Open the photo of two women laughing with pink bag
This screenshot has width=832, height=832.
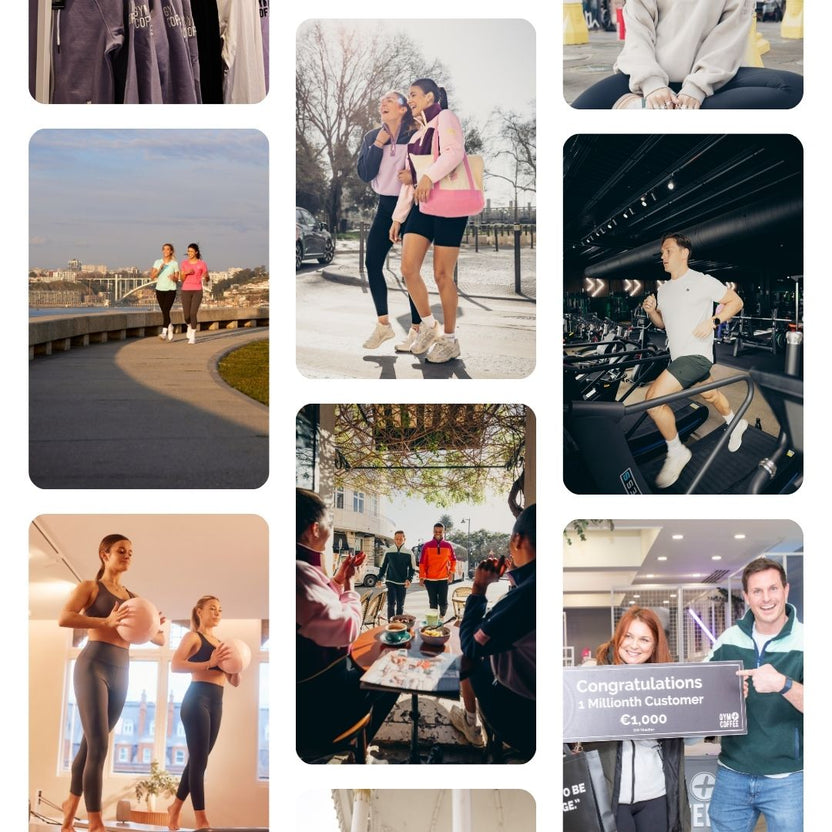[x=415, y=198]
